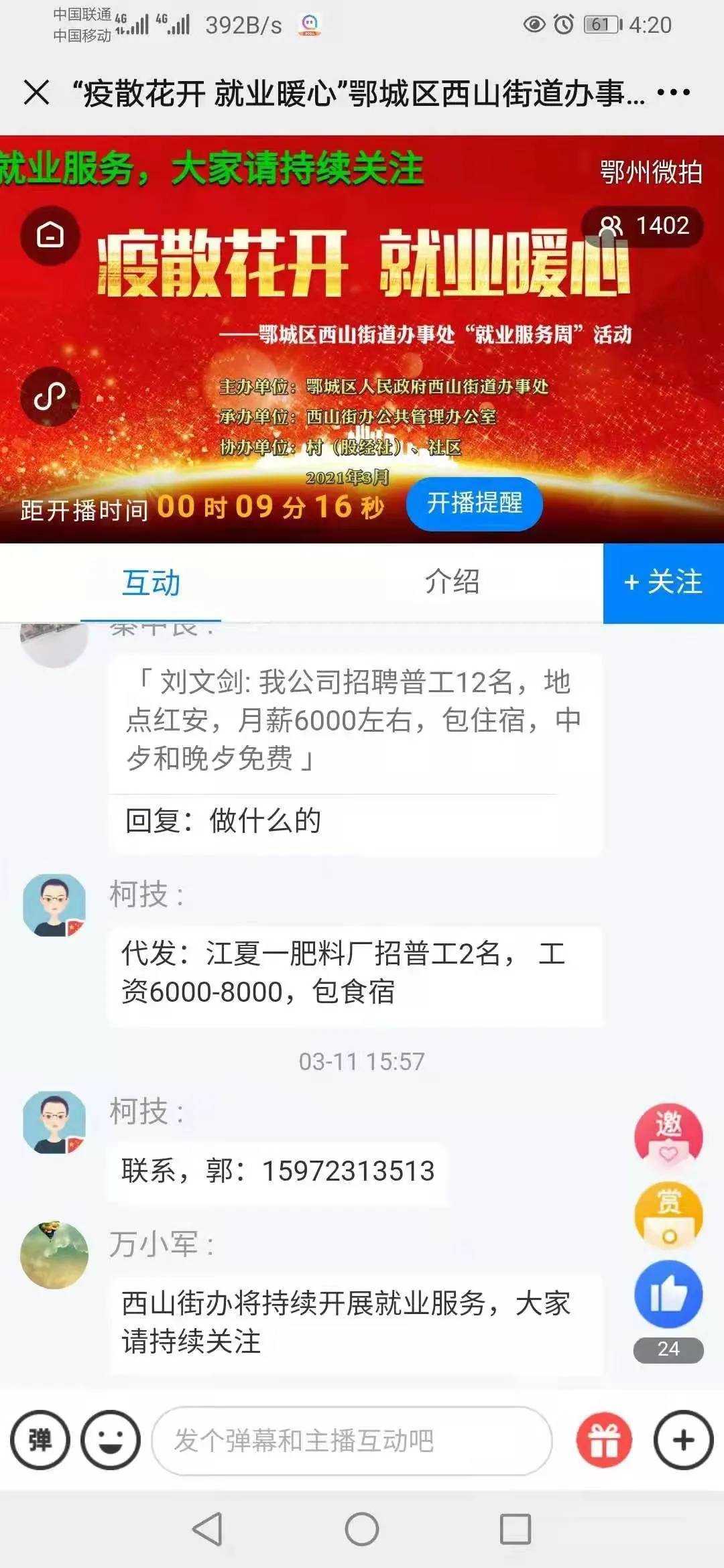Open the emoji picker
The width and height of the screenshot is (724, 1568).
coord(111,1440)
